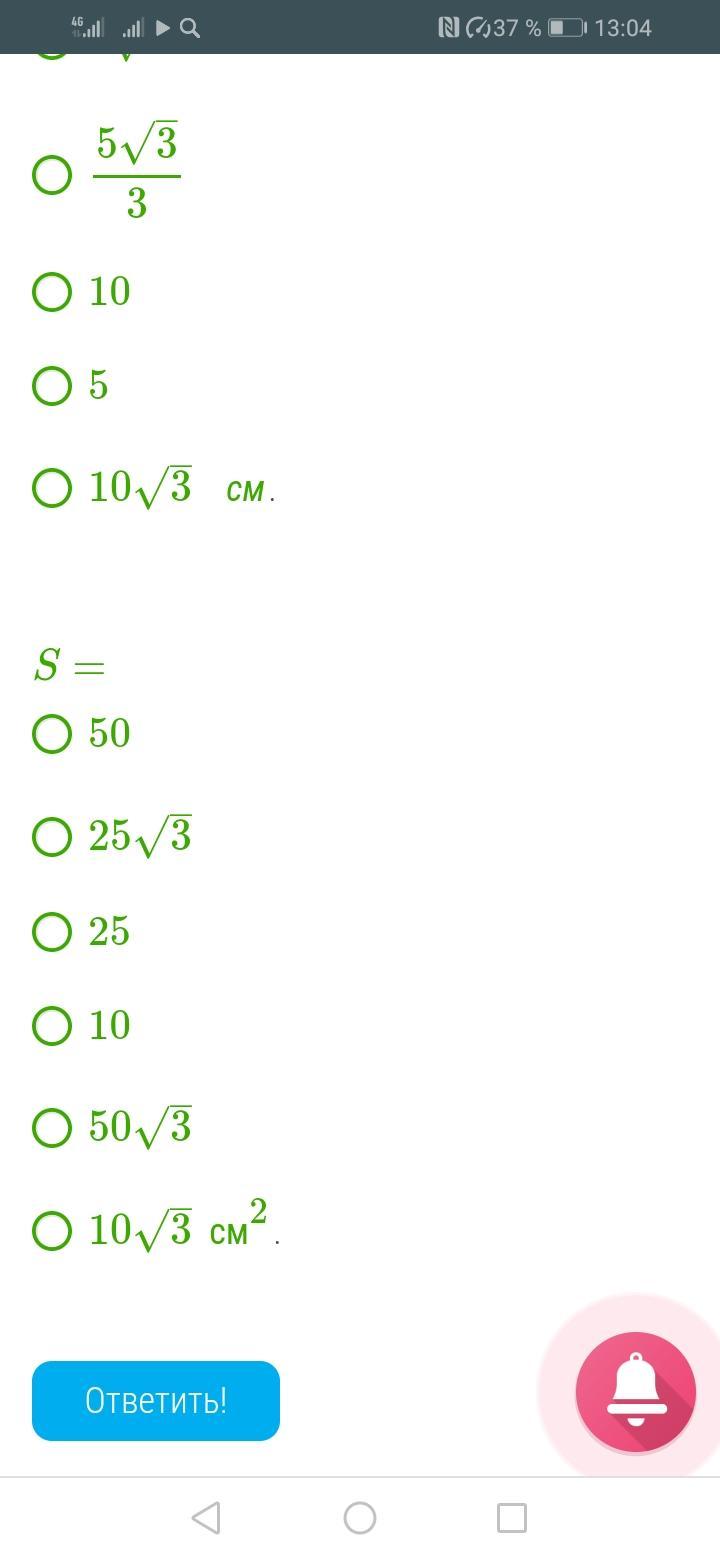Open the pink notification bell button
This screenshot has width=720, height=1560.
click(636, 1391)
